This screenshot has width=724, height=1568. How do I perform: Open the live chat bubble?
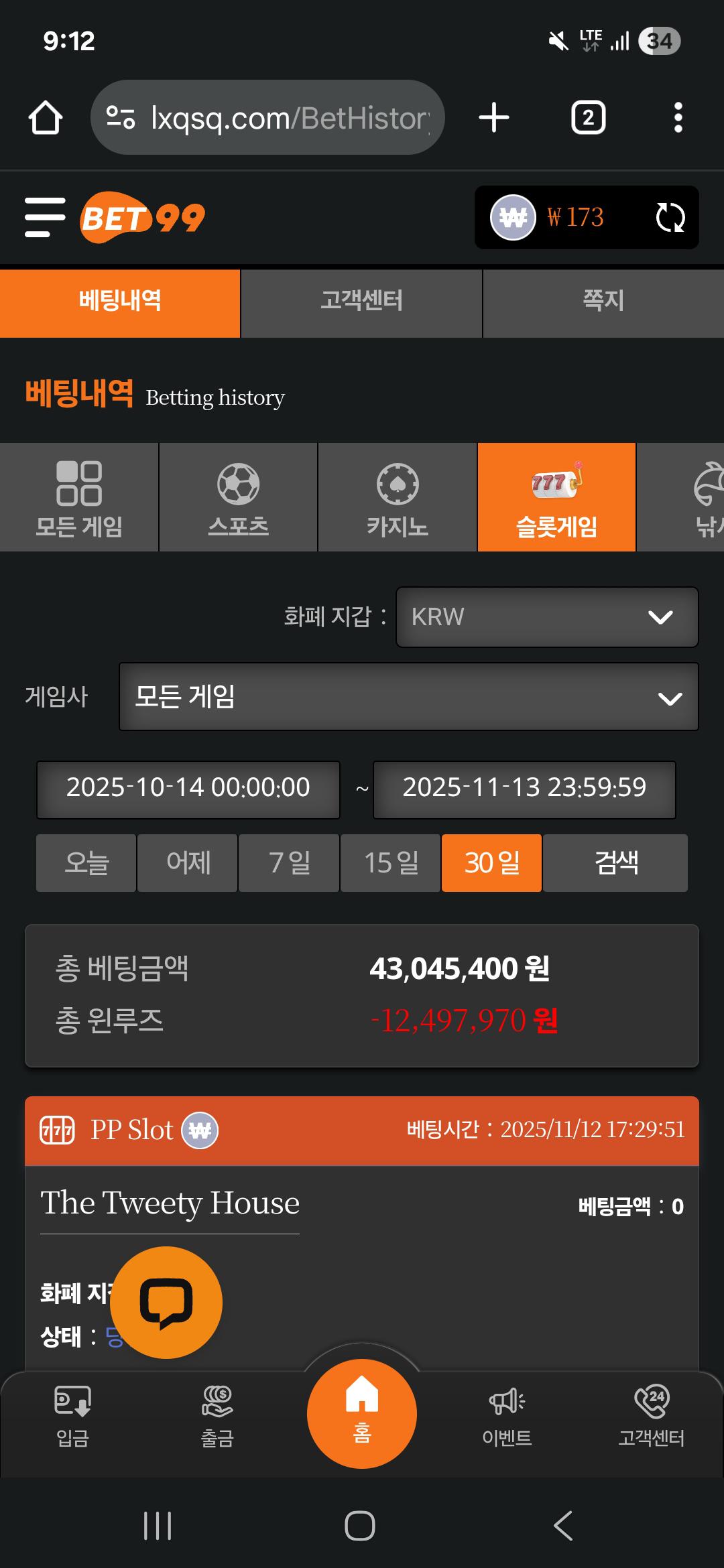[166, 1302]
